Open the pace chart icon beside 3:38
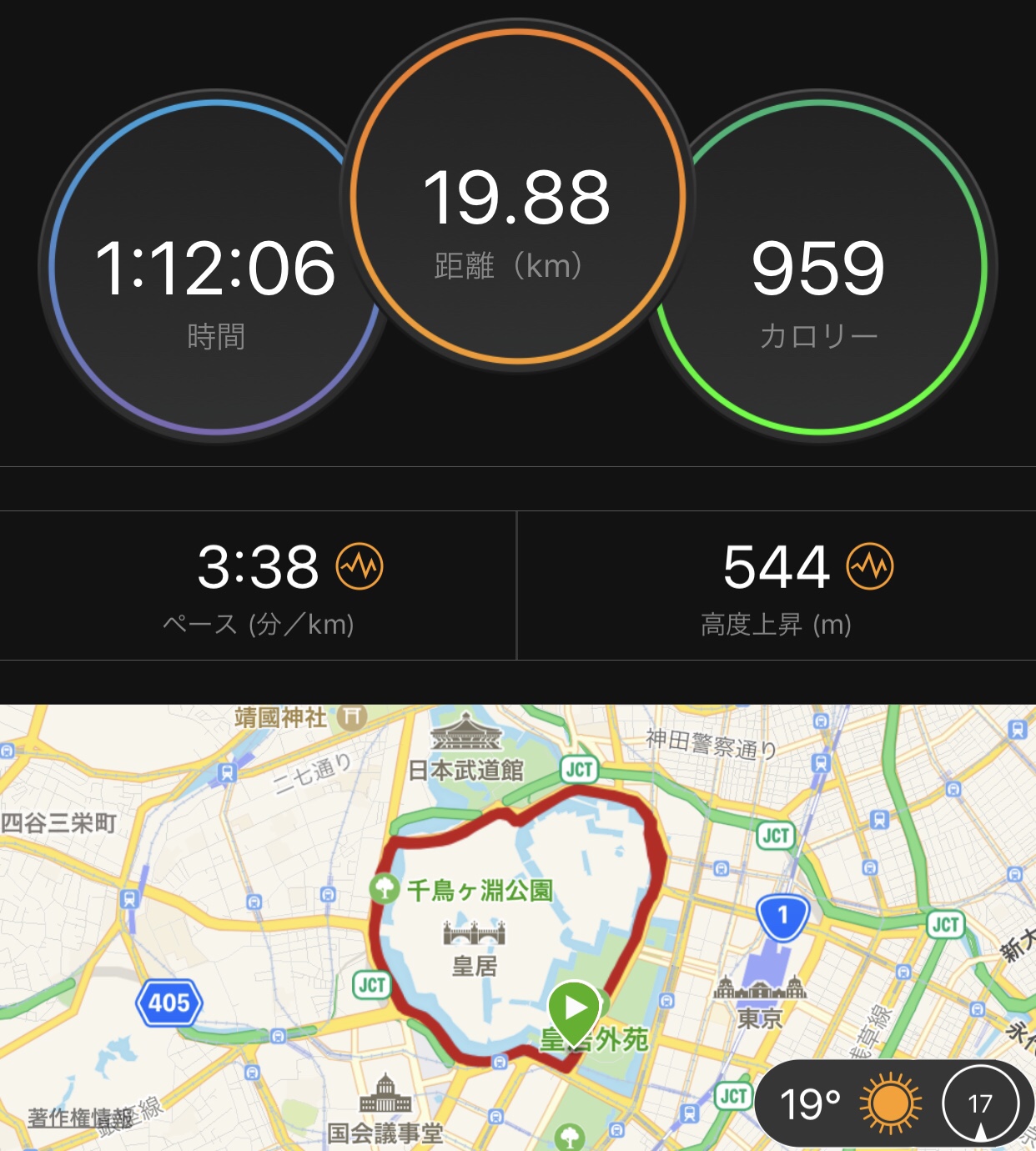The image size is (1036, 1151). coord(360,566)
